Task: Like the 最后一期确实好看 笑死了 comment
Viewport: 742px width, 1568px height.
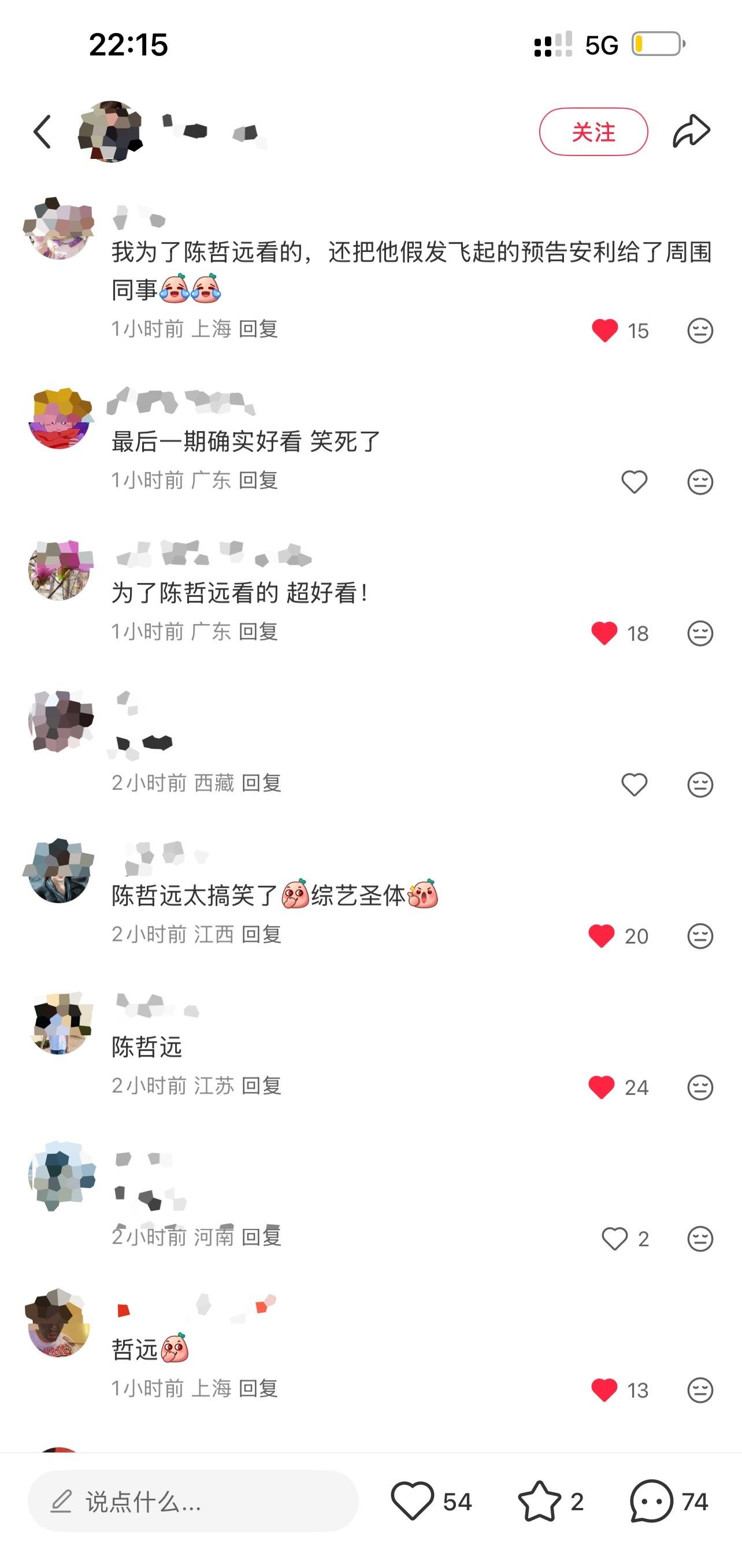Action: pos(634,482)
